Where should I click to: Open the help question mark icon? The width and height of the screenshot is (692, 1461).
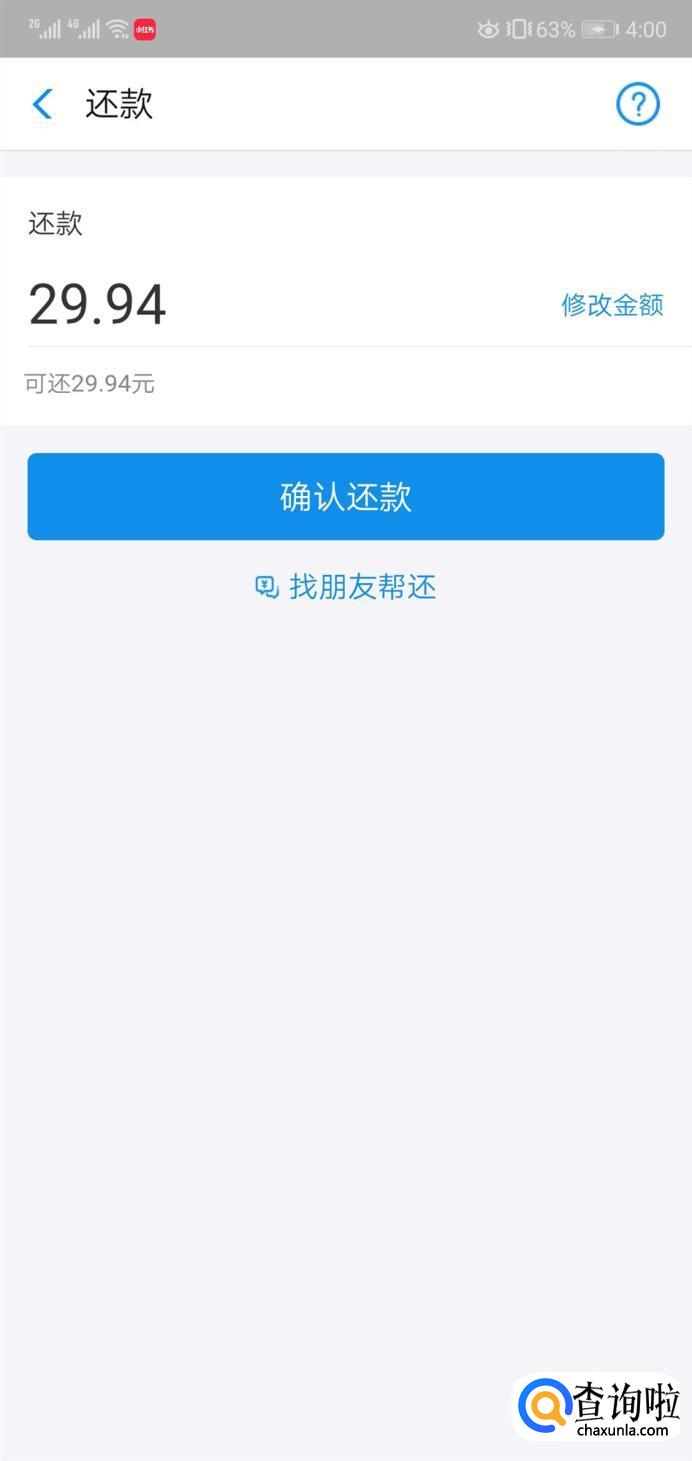(x=637, y=104)
